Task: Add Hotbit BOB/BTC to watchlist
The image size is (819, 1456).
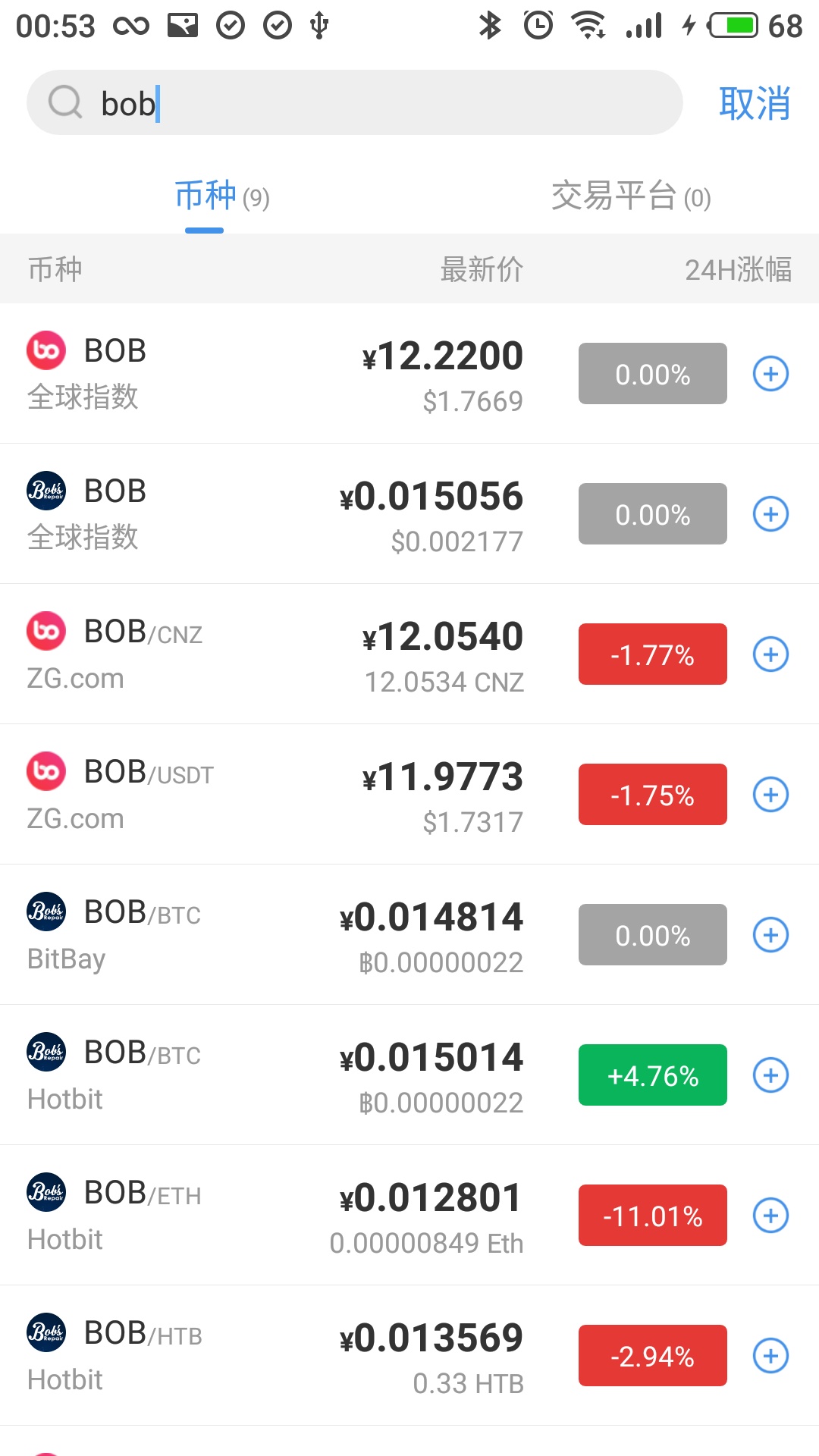Action: tap(770, 1075)
